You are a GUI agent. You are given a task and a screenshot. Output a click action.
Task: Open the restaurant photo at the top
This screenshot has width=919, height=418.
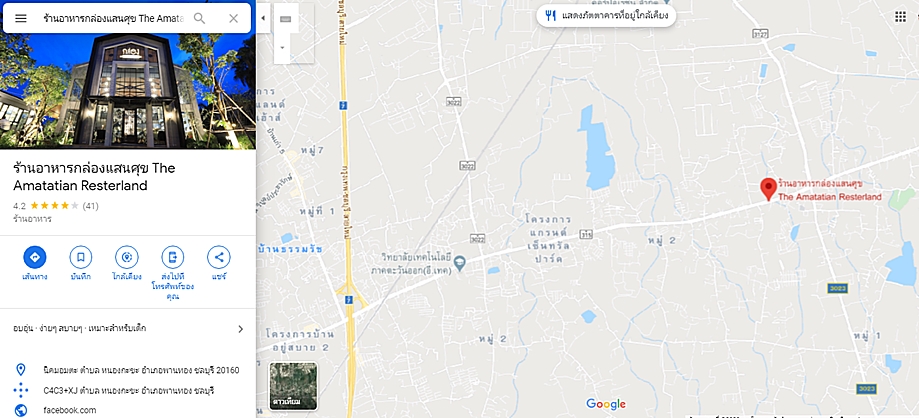click(128, 92)
